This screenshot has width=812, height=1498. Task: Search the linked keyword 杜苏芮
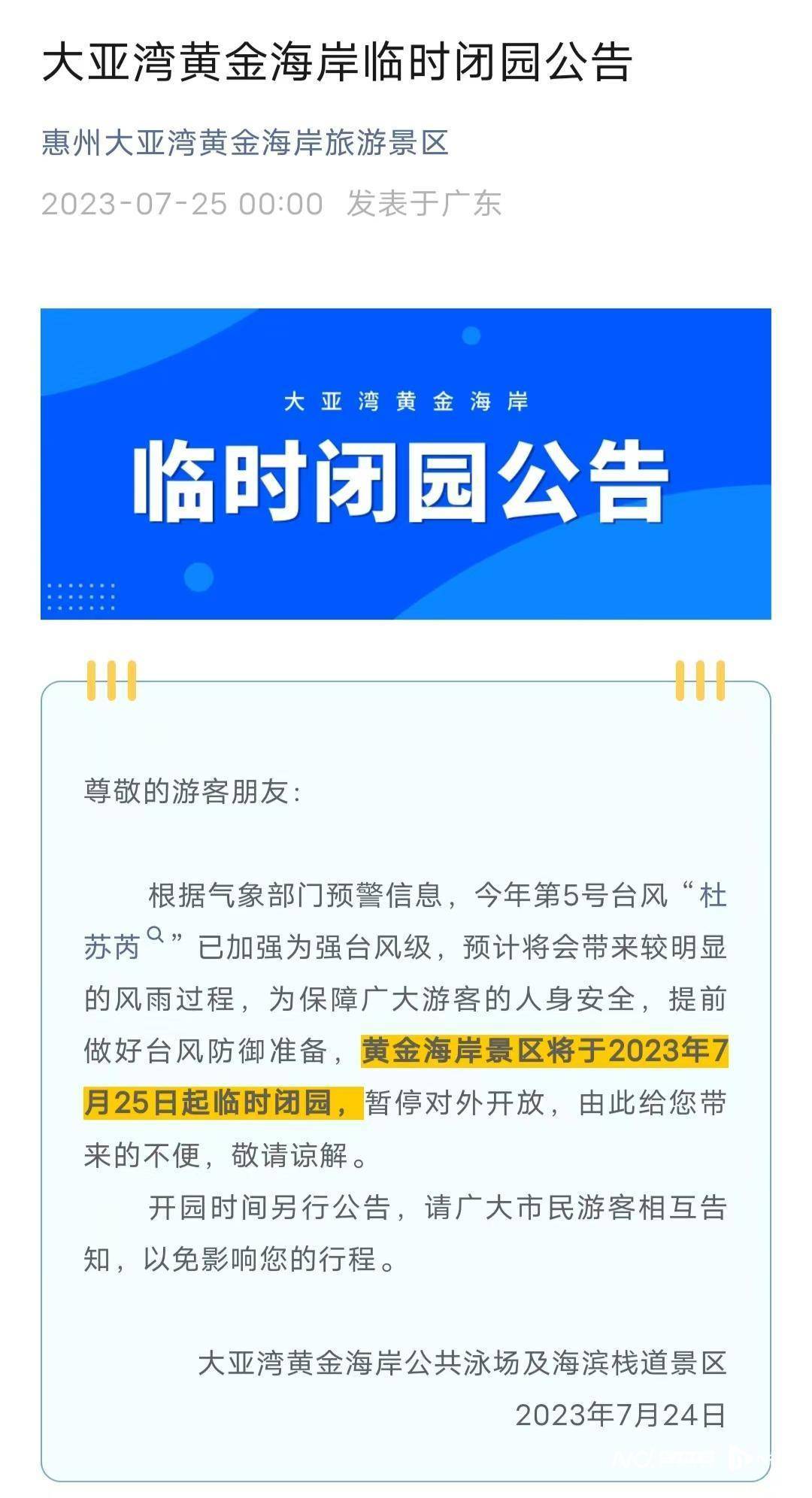(113, 947)
